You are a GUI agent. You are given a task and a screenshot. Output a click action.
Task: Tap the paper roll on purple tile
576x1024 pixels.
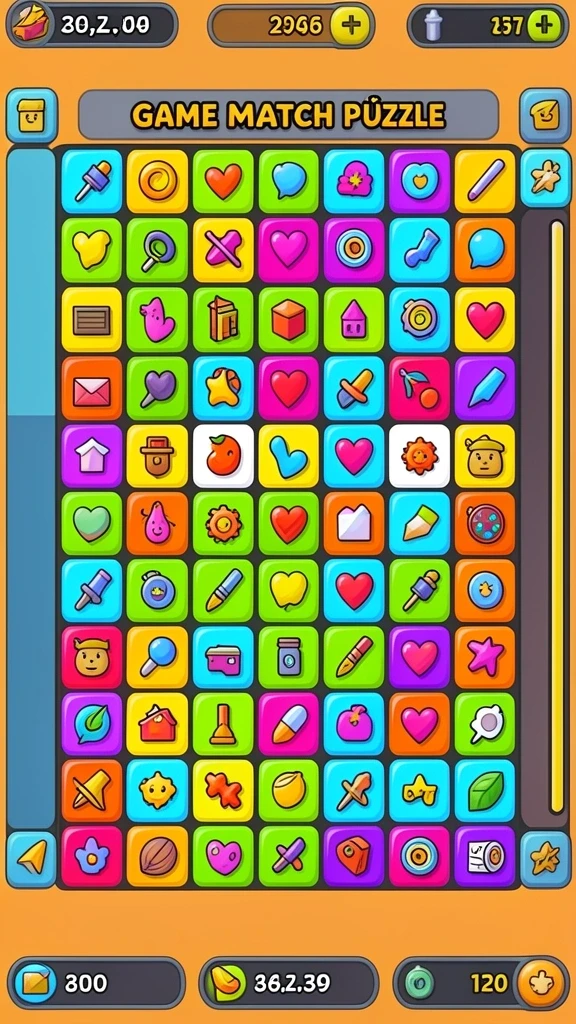point(485,856)
